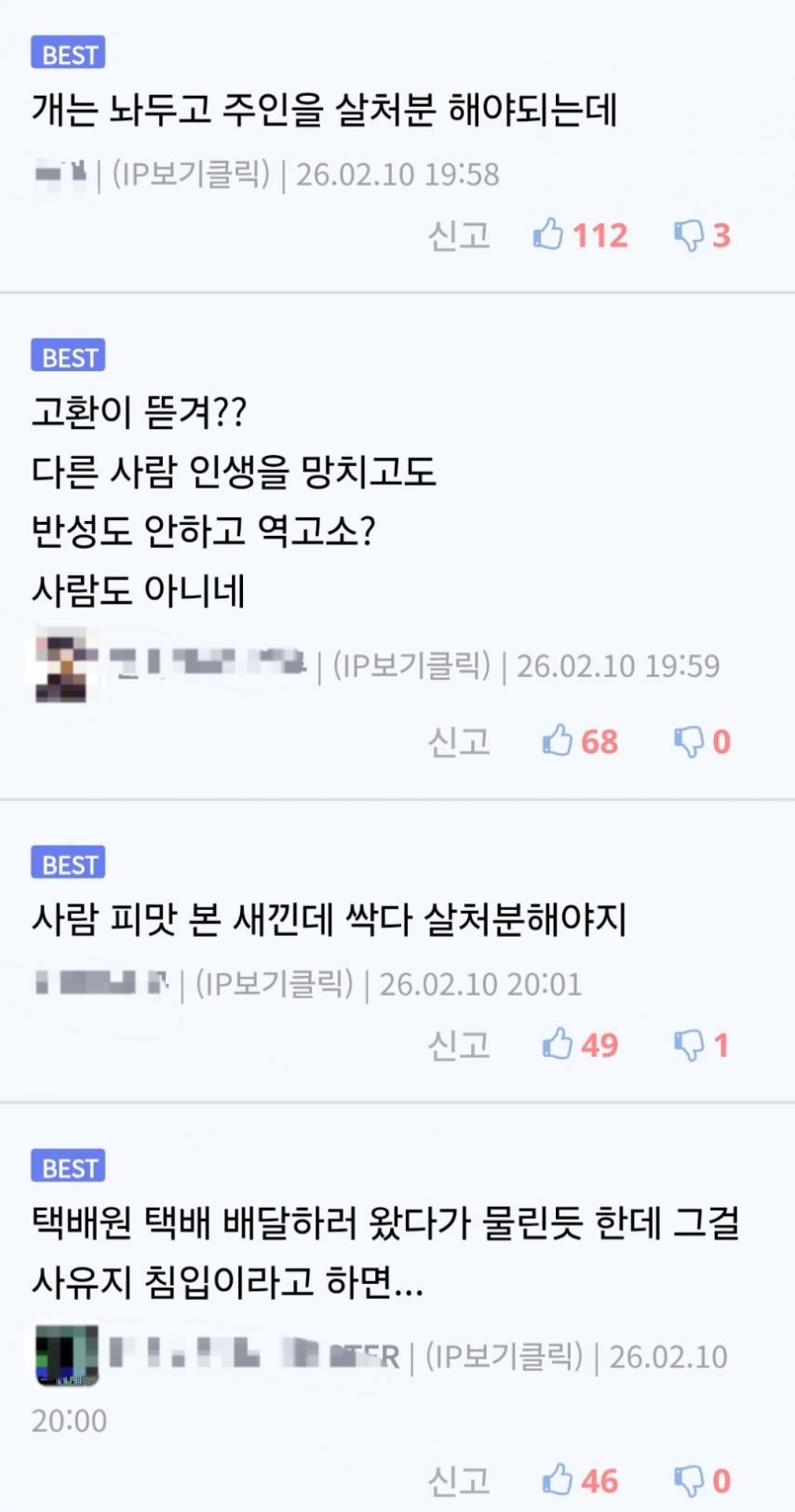Tap 신고 on the 19:59 comment
The width and height of the screenshot is (795, 1512).
point(458,742)
